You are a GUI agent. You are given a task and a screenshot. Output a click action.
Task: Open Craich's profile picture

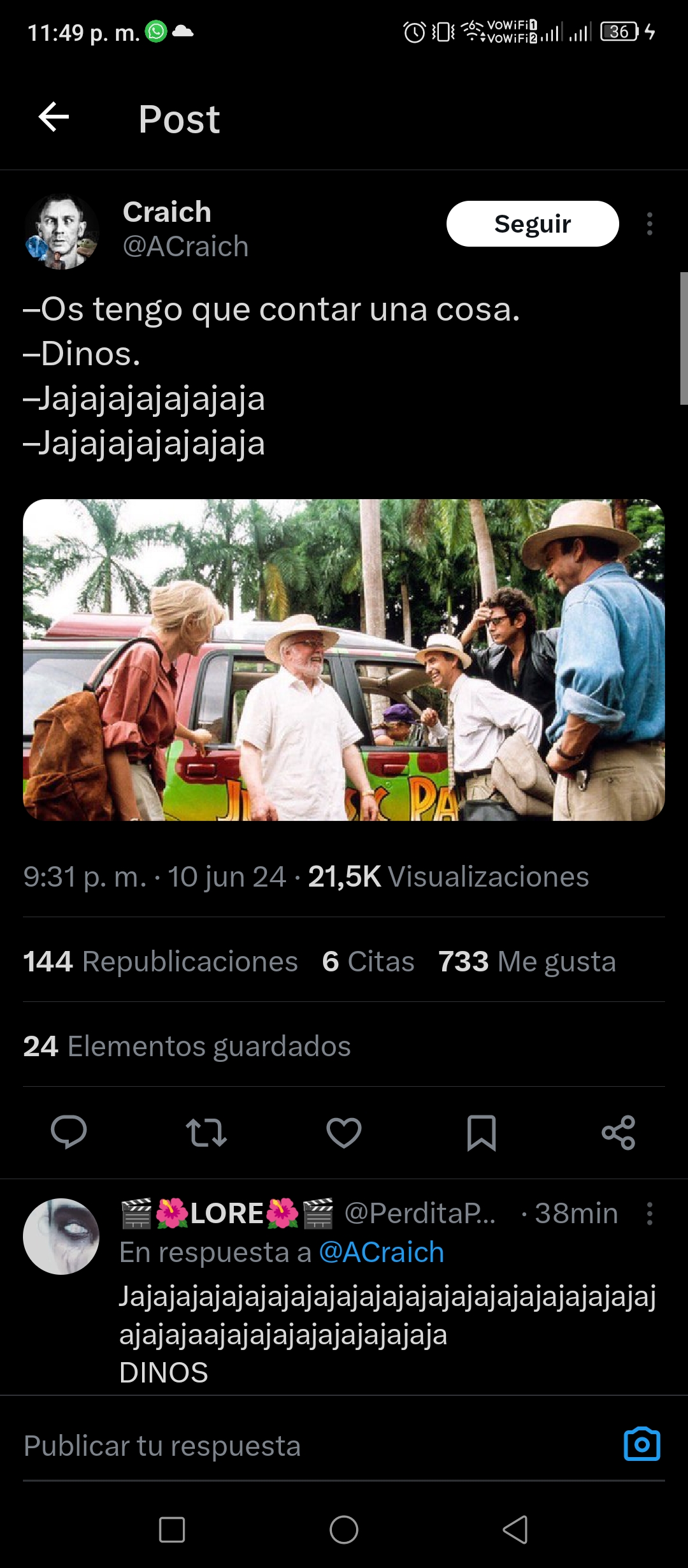point(62,231)
